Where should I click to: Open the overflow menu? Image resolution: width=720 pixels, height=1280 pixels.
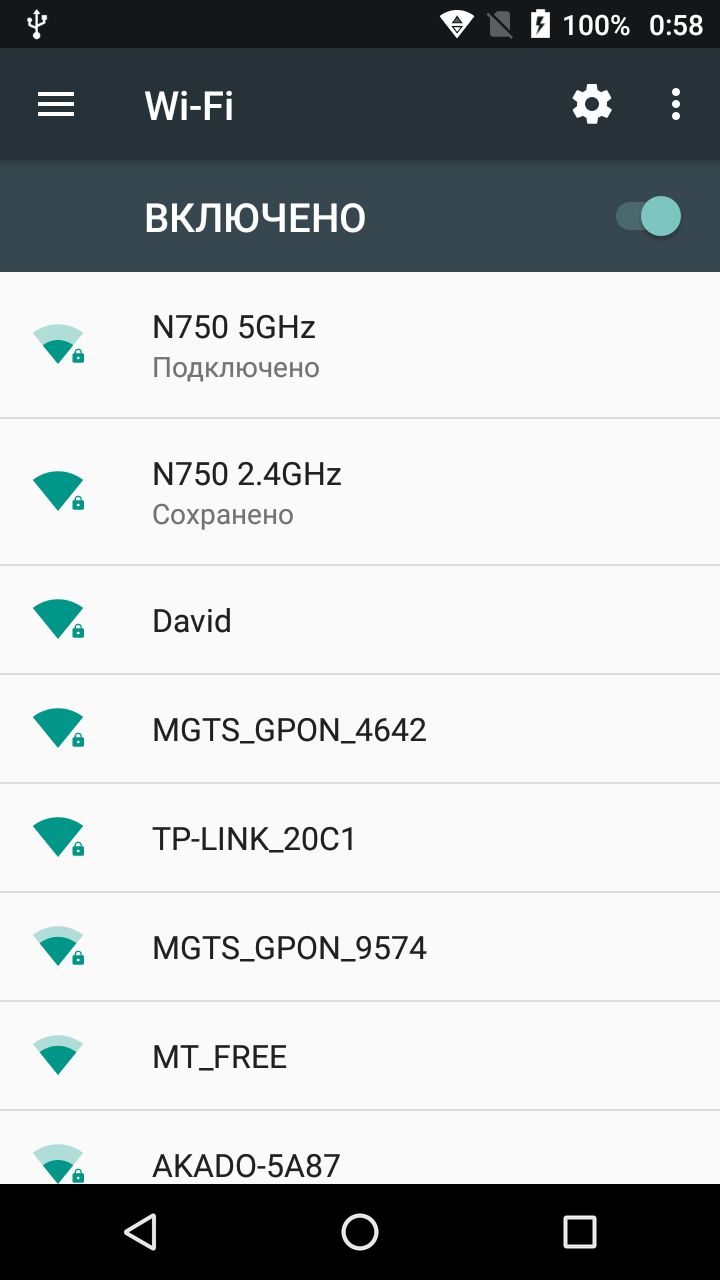pos(676,104)
